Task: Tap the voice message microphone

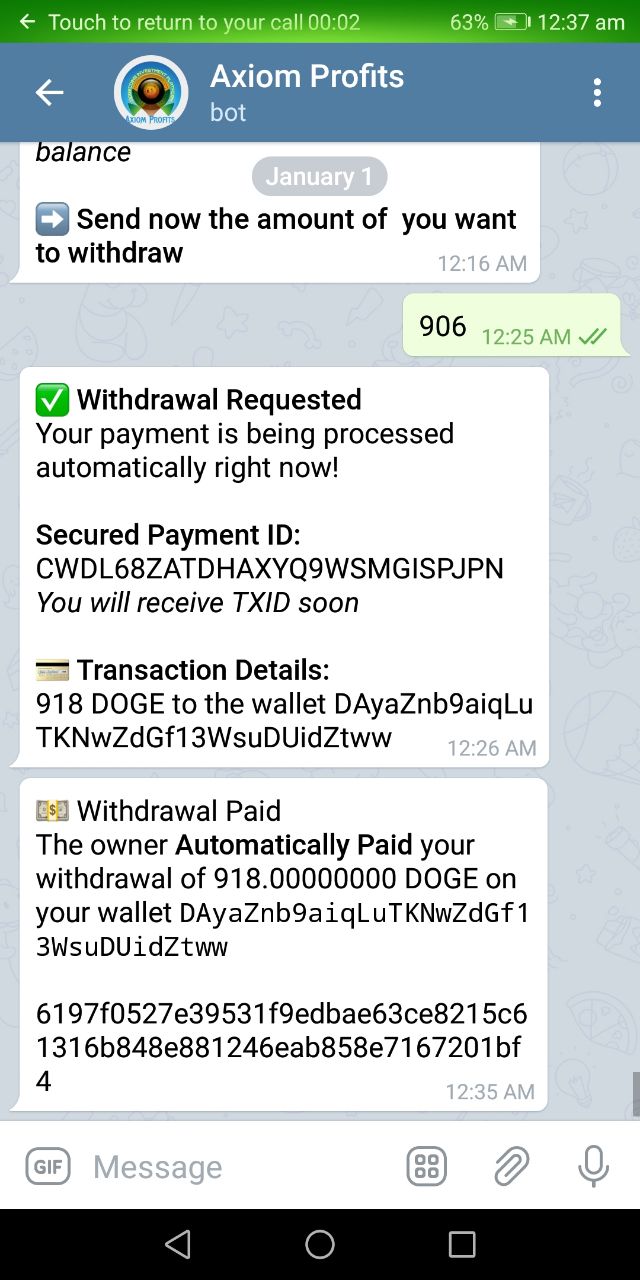Action: pyautogui.click(x=593, y=1167)
